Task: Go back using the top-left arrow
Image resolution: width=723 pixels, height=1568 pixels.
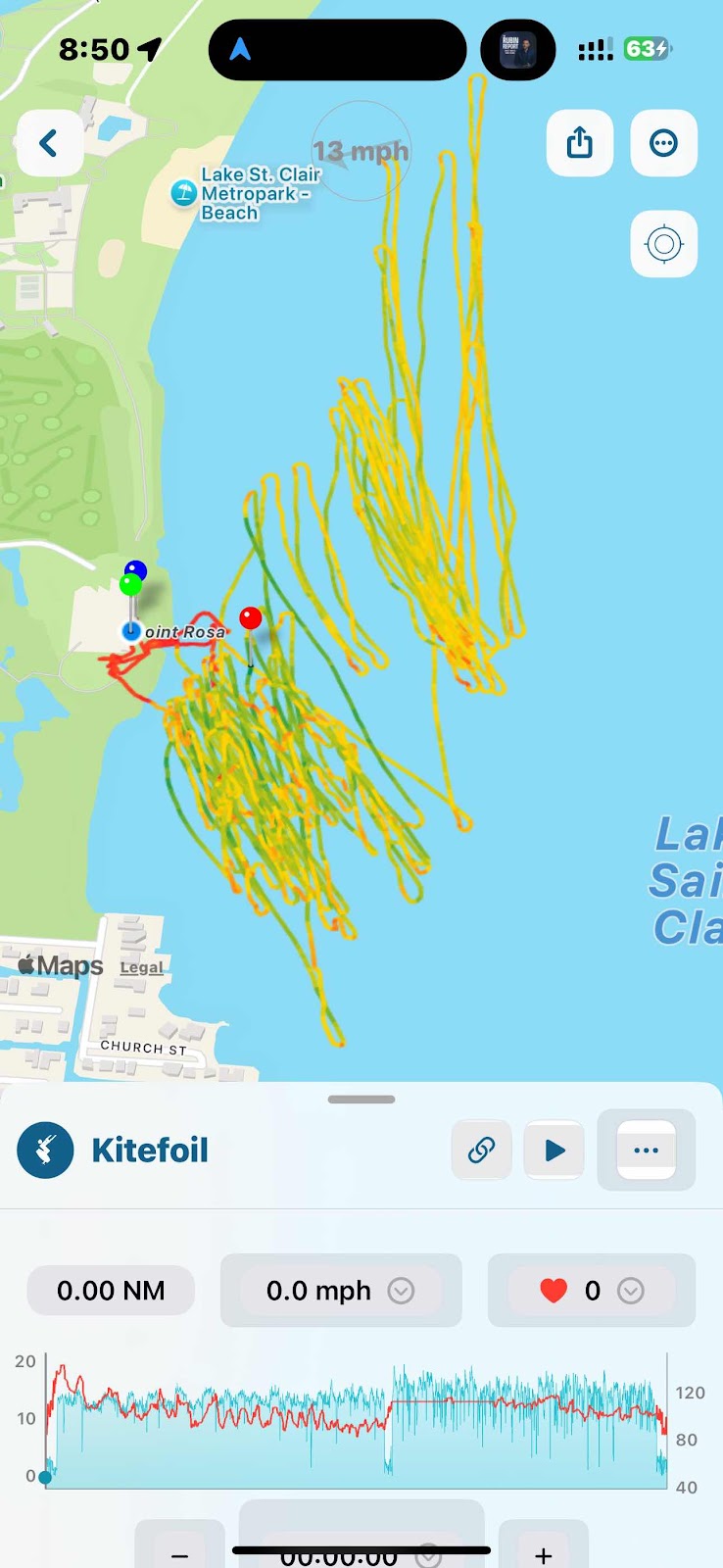Action: coord(49,143)
